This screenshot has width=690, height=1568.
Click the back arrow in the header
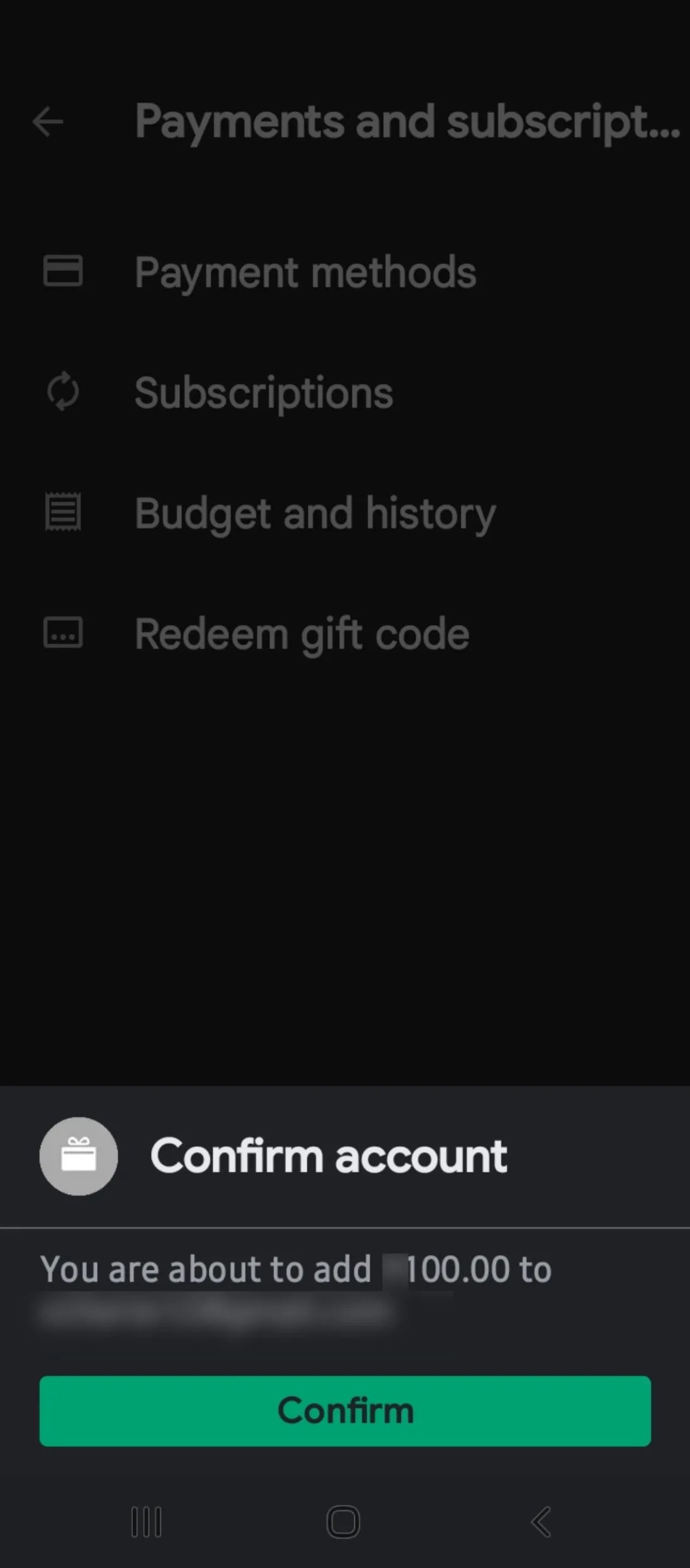48,120
